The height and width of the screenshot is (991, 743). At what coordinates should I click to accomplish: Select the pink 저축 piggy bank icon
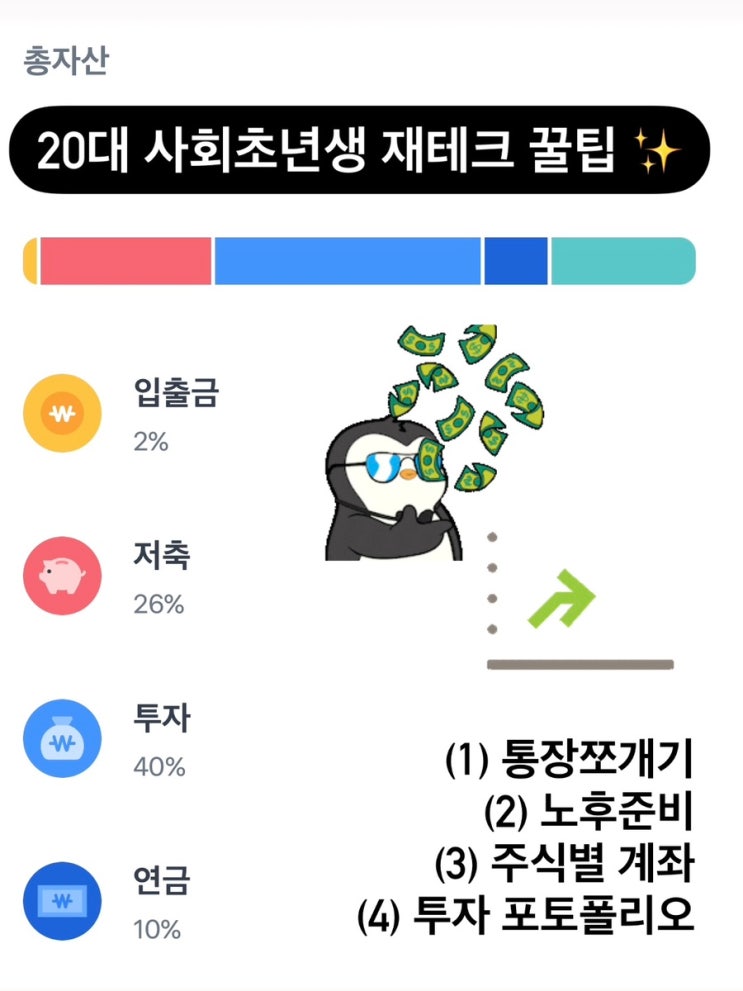coord(61,577)
